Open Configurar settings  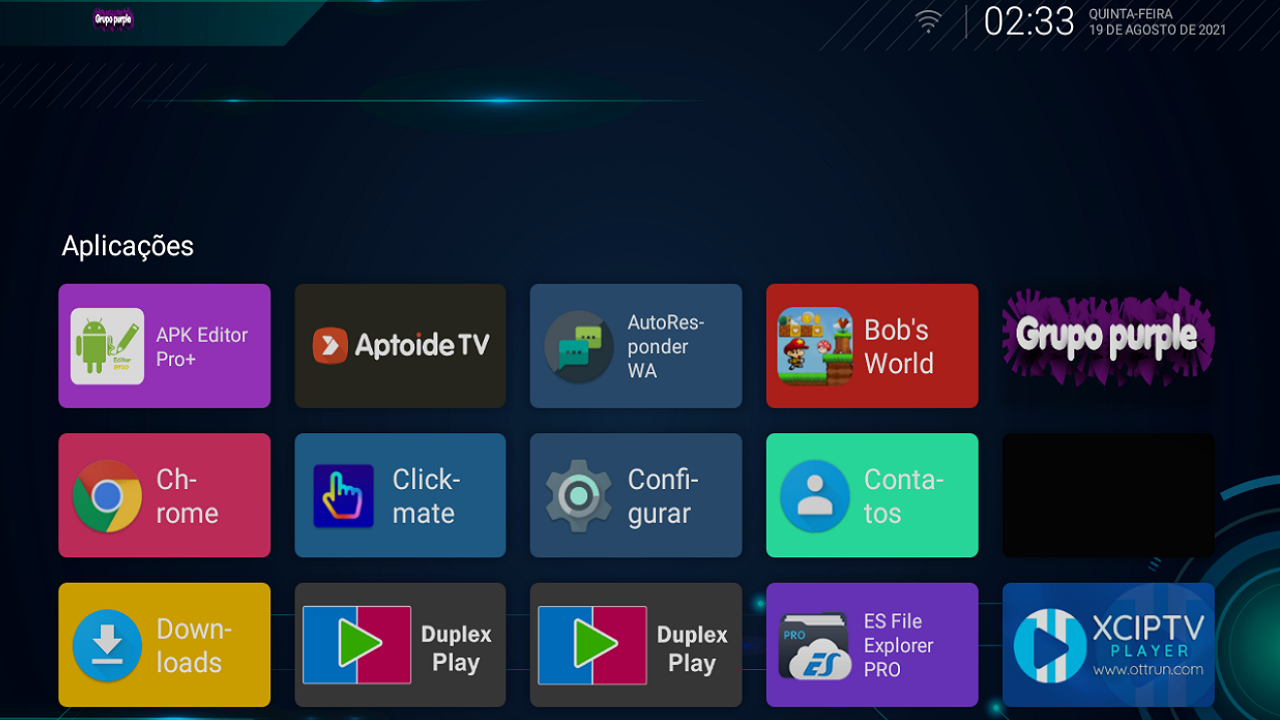(636, 495)
